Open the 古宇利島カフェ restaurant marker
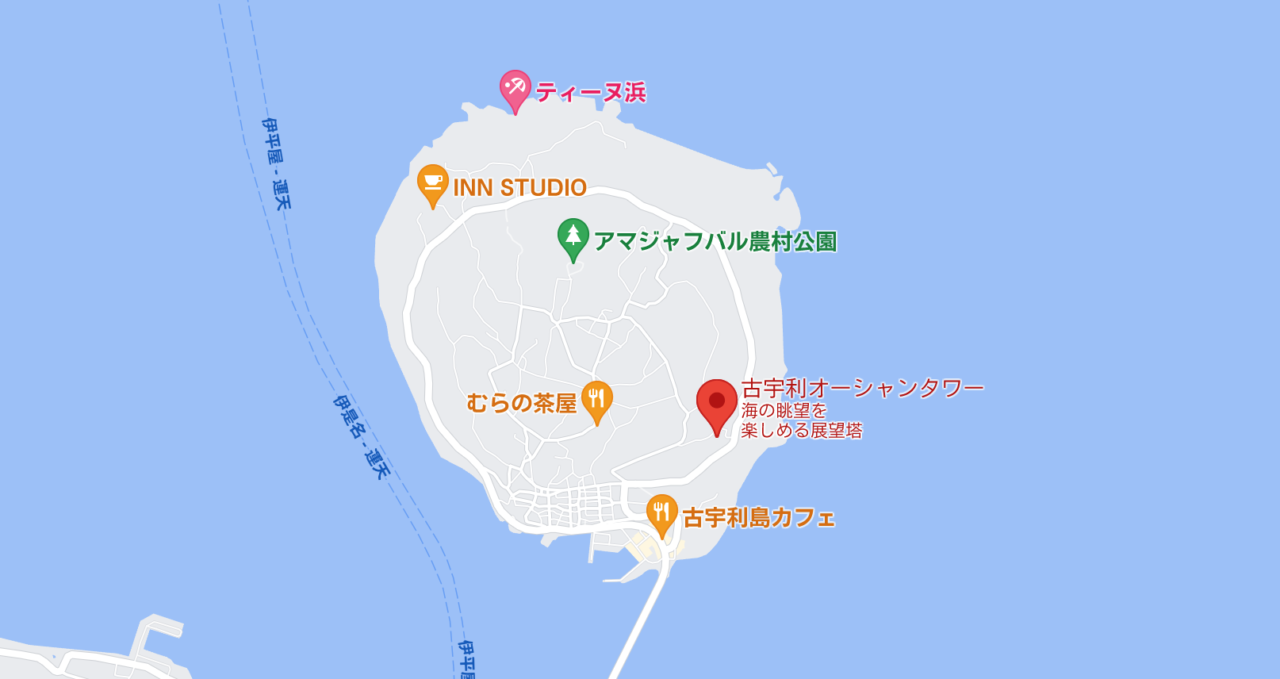The height and width of the screenshot is (679, 1280). [x=661, y=513]
